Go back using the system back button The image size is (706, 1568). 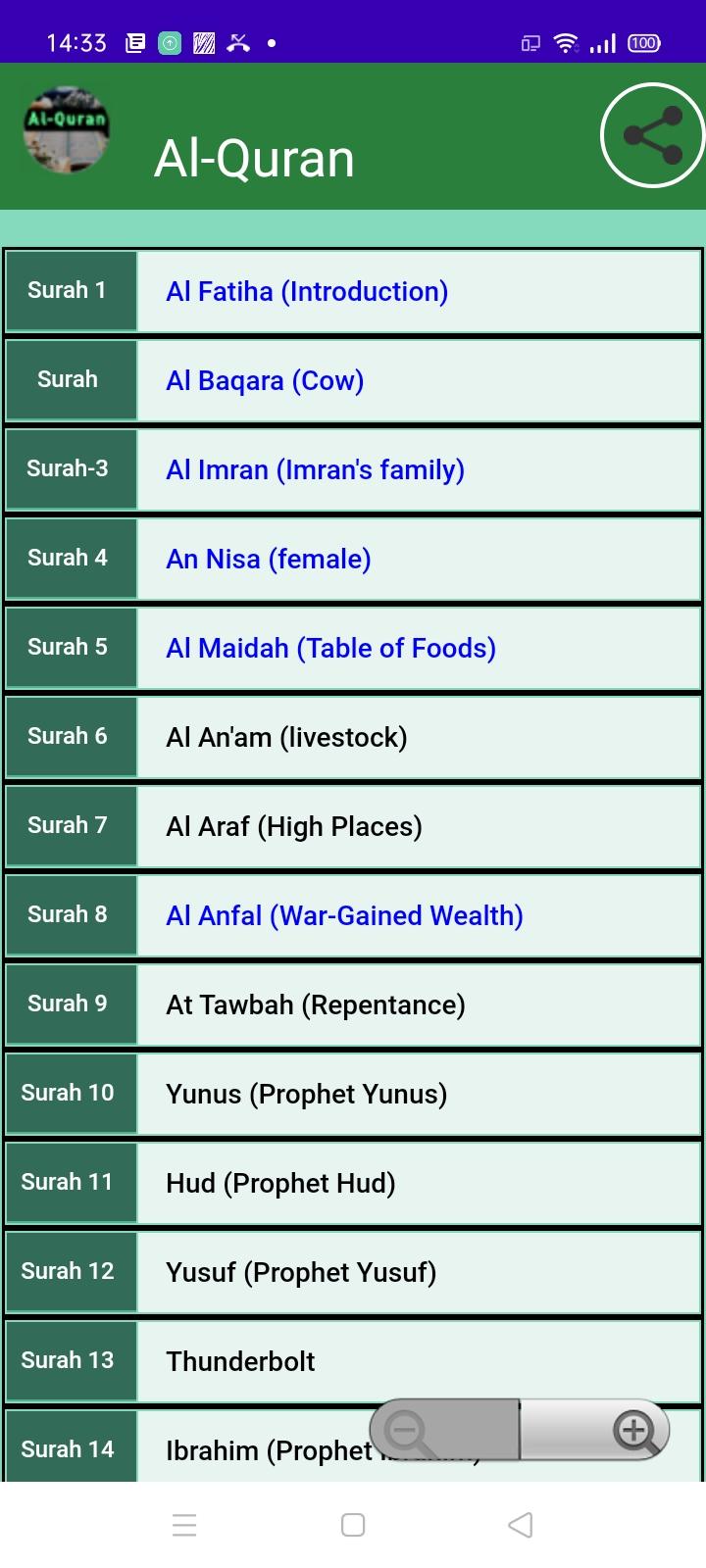coord(521,1525)
